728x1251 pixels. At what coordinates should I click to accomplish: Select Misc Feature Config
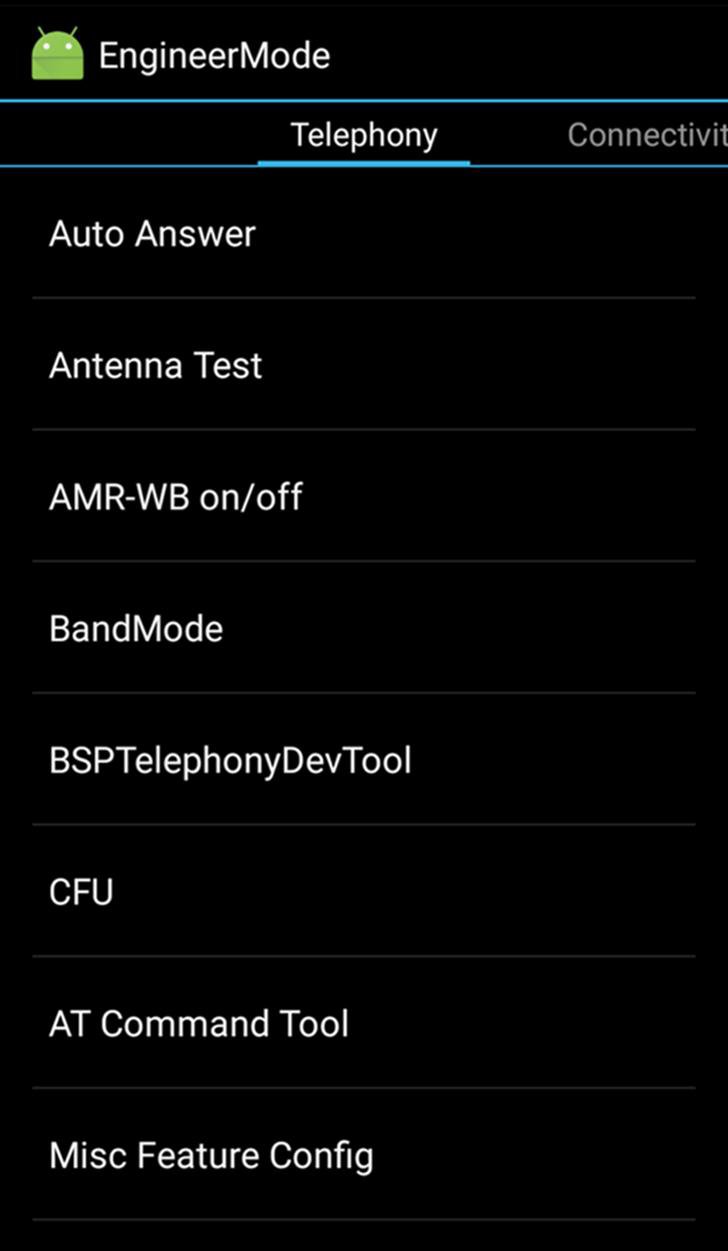tap(210, 1154)
